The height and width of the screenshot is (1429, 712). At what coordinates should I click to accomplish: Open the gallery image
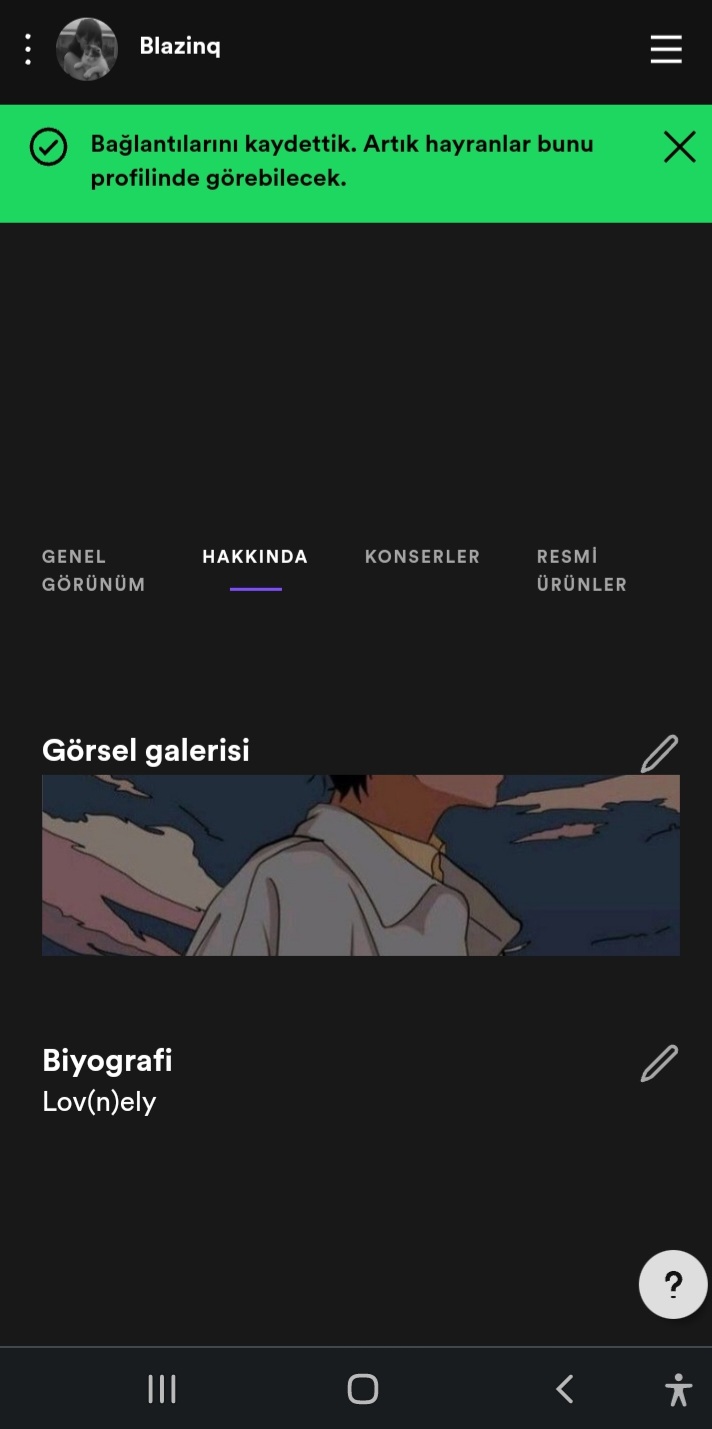[x=361, y=865]
